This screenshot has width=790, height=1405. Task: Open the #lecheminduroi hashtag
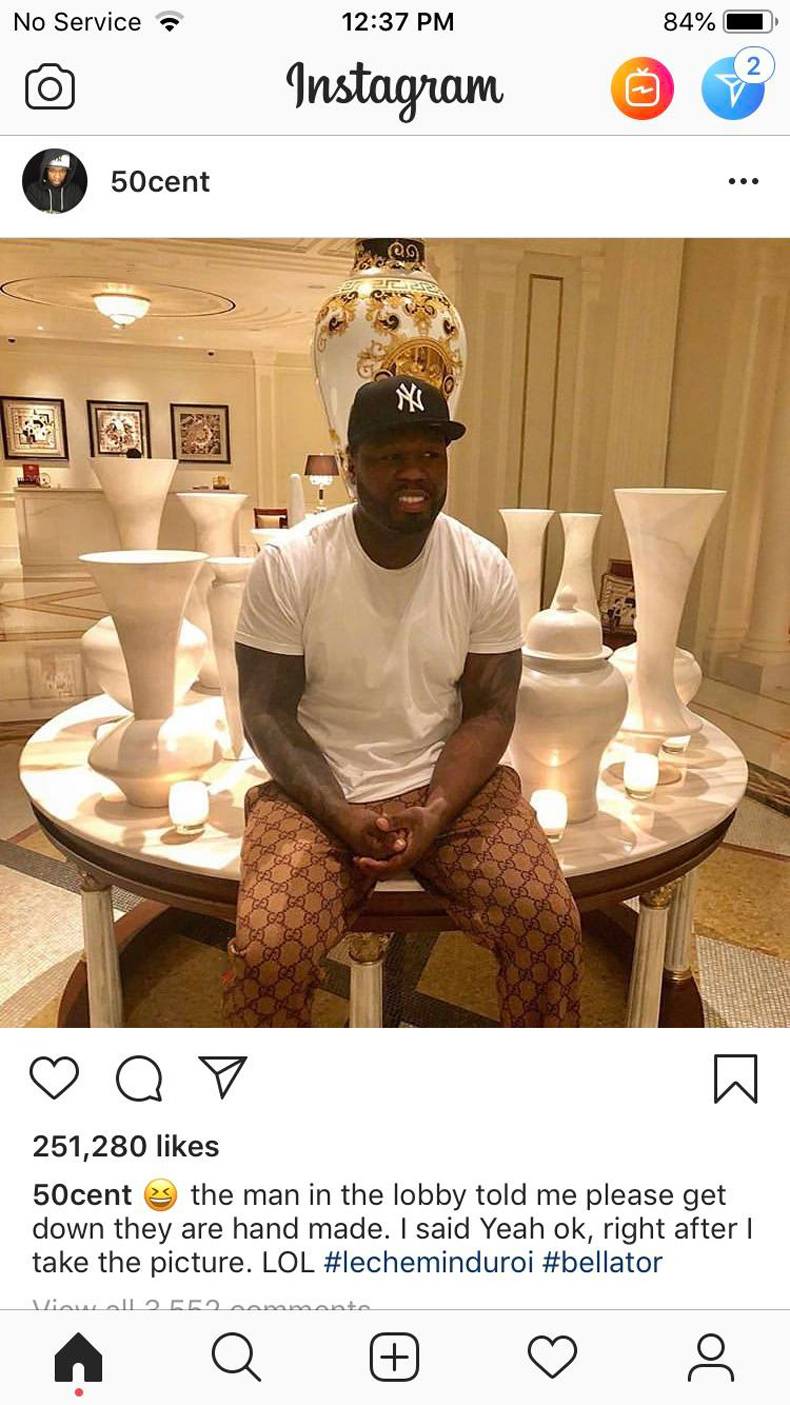click(x=429, y=1262)
